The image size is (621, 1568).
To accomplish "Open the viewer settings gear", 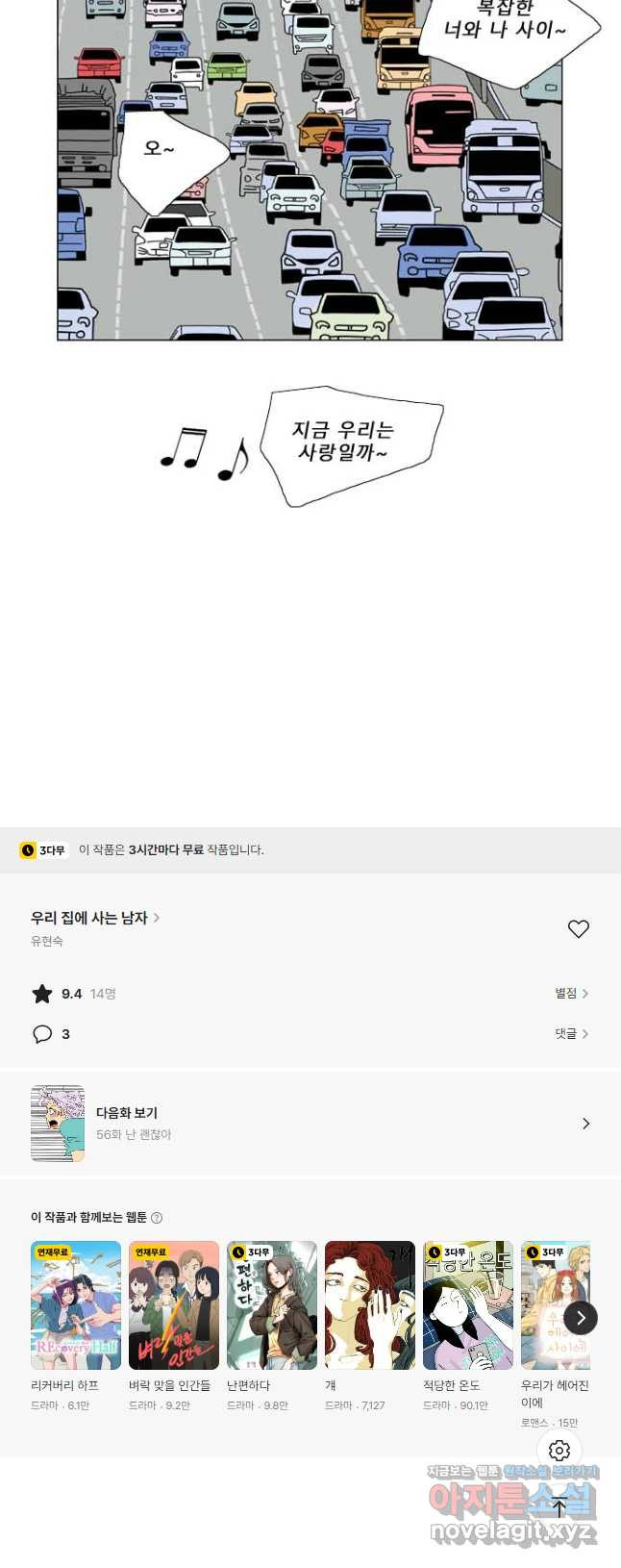I will pos(559,1451).
